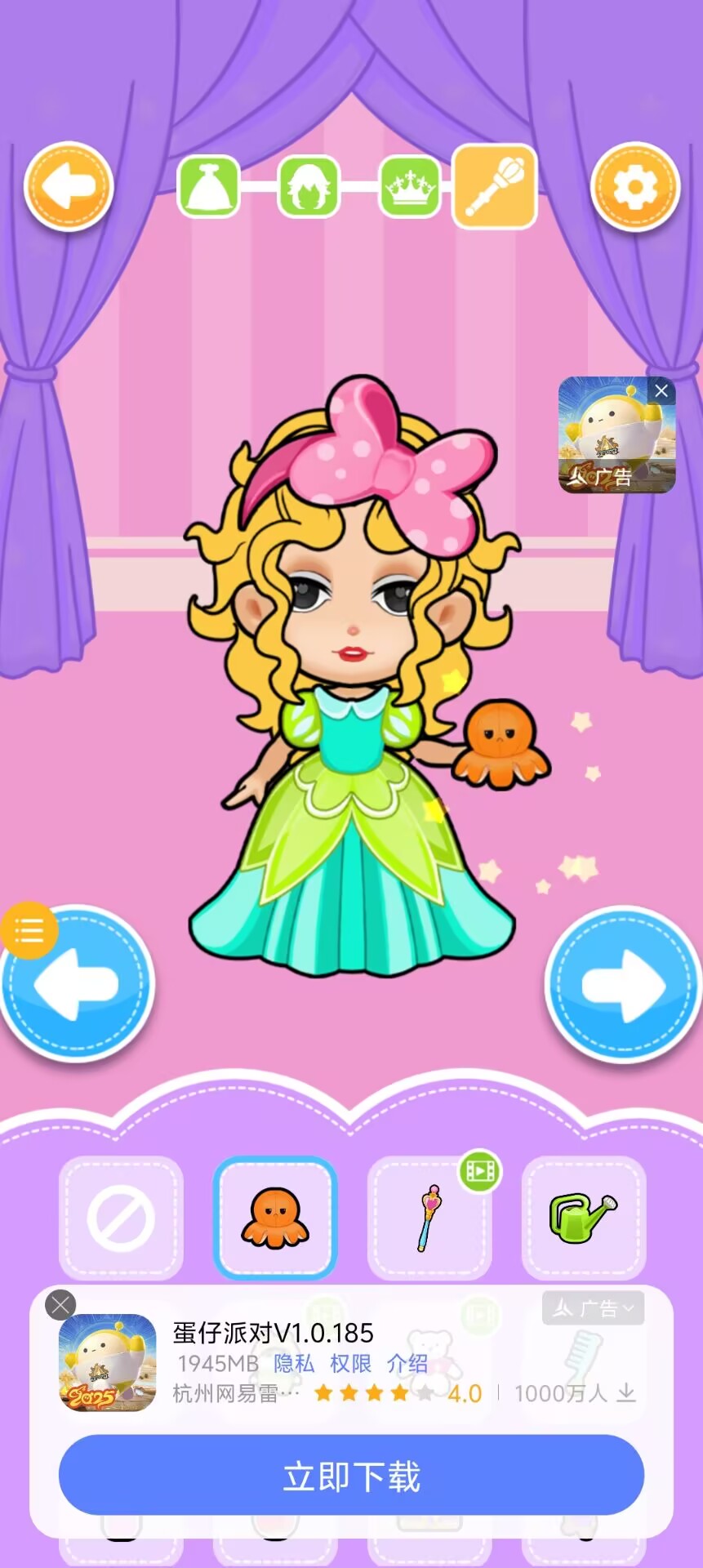This screenshot has height=1568, width=703.
Task: Select the wand accessories tab
Action: (x=495, y=187)
